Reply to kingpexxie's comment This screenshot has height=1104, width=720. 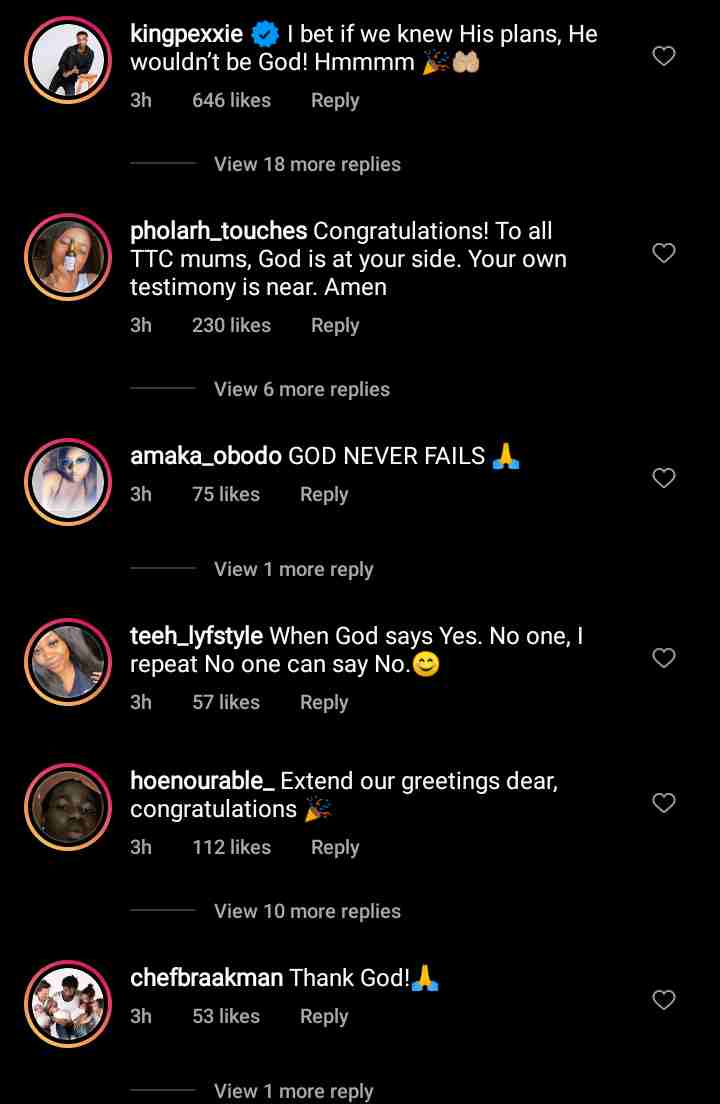tap(334, 100)
